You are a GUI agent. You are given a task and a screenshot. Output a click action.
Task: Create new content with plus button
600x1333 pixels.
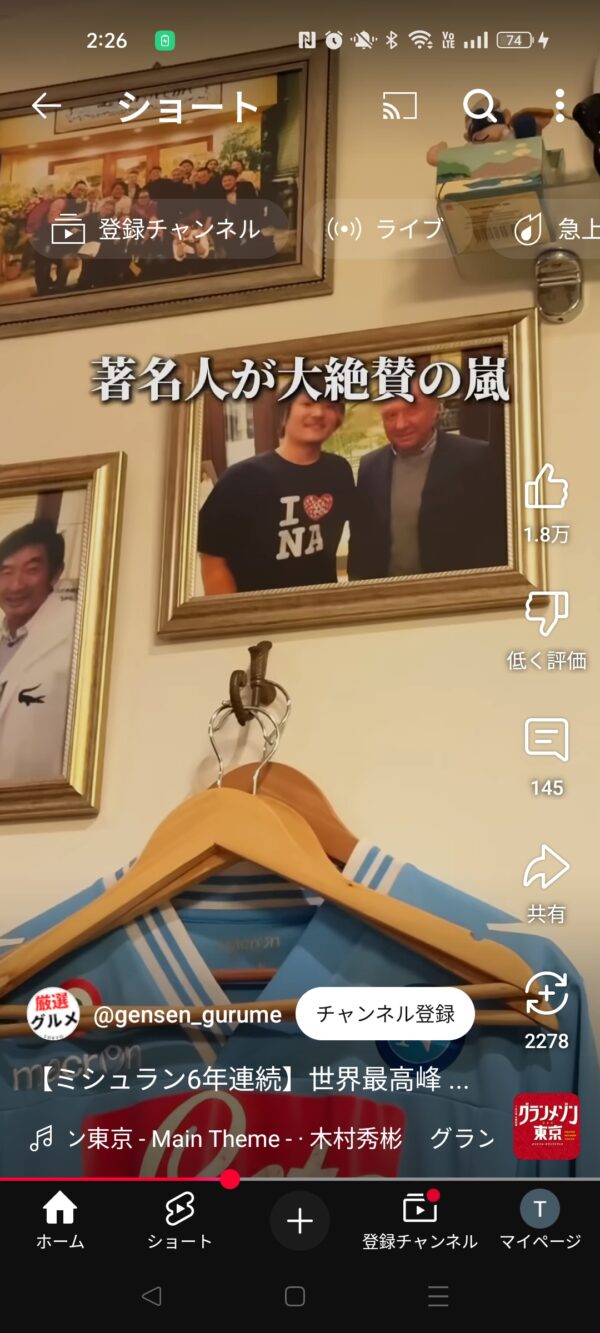point(300,1221)
